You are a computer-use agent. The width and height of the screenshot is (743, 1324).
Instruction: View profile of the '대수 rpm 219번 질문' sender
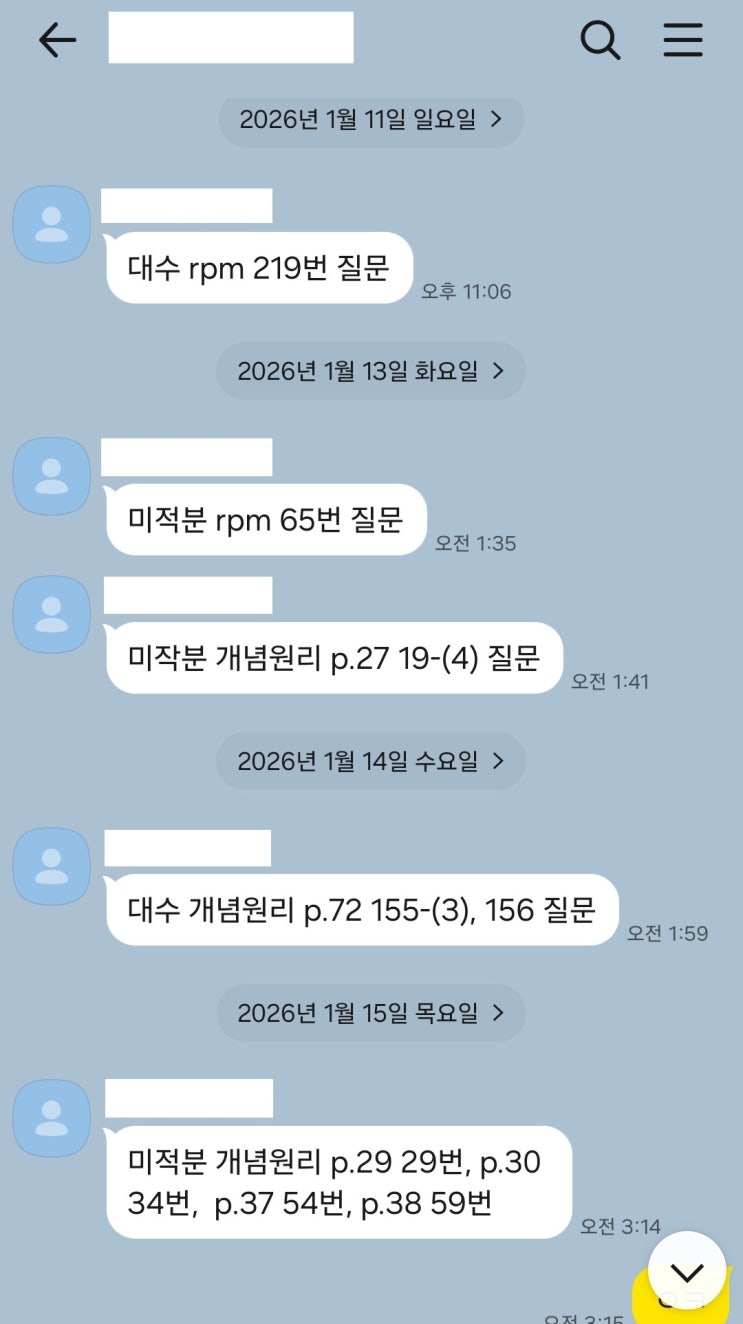tap(51, 225)
